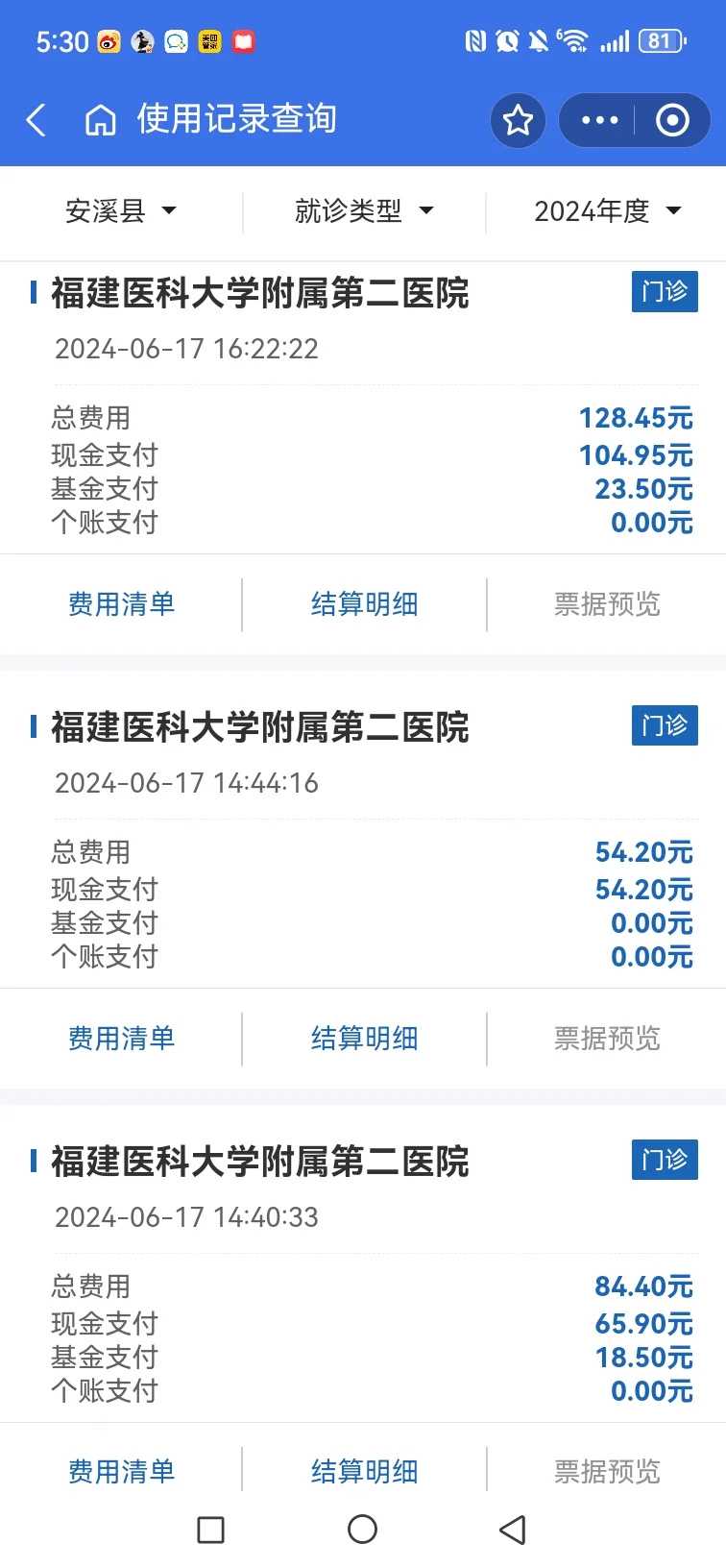
Task: Open the more options (...) menu
Action: (x=598, y=119)
